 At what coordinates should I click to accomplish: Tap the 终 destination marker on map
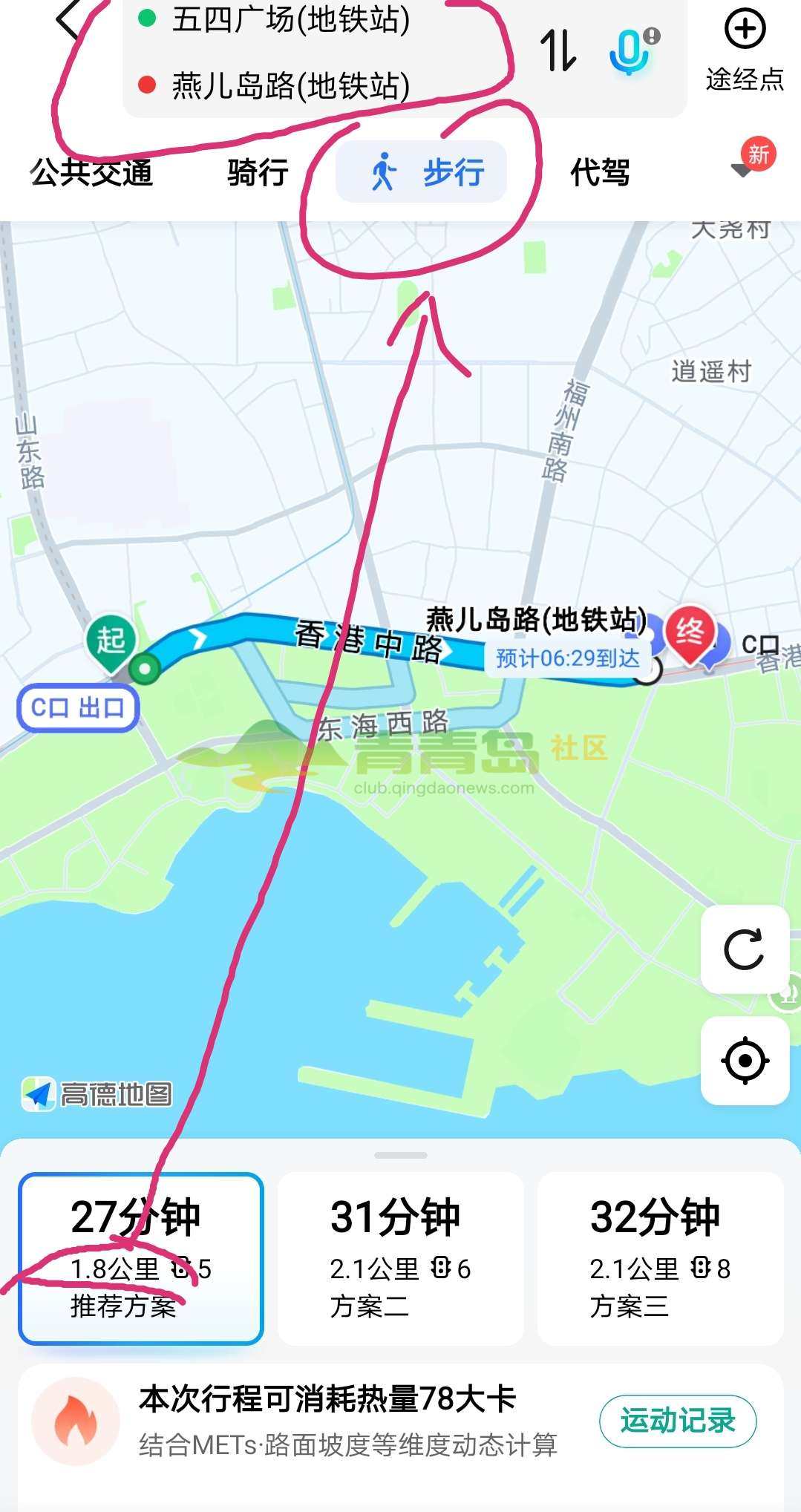(690, 634)
